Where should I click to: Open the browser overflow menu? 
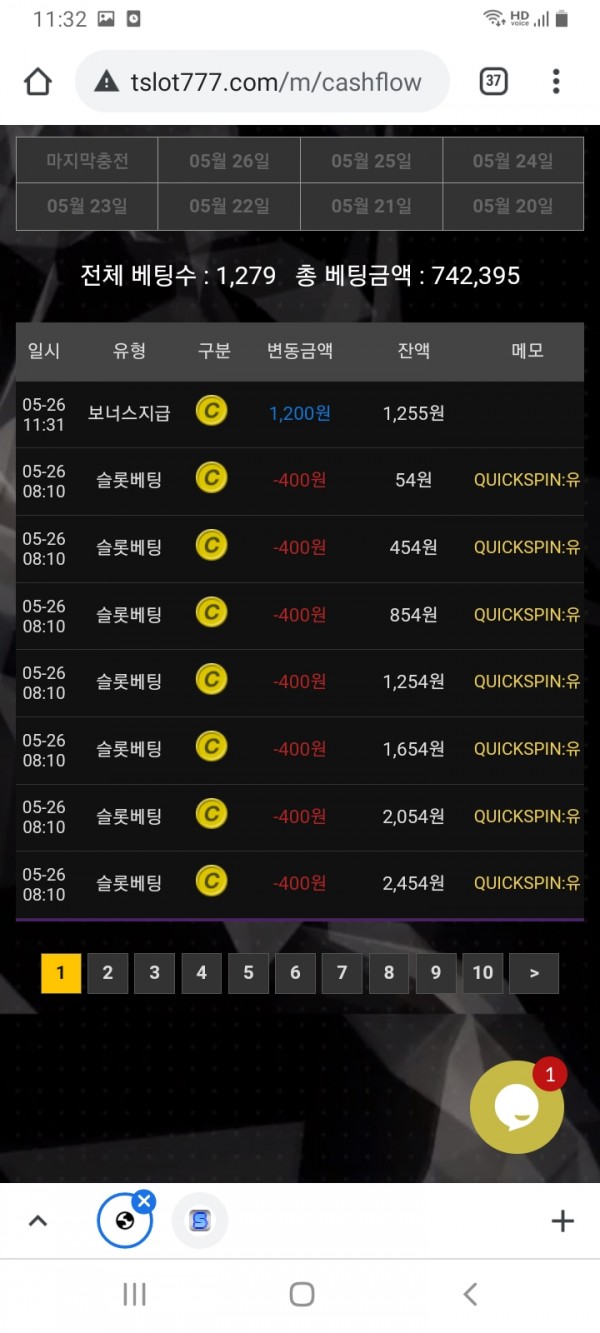click(x=556, y=81)
